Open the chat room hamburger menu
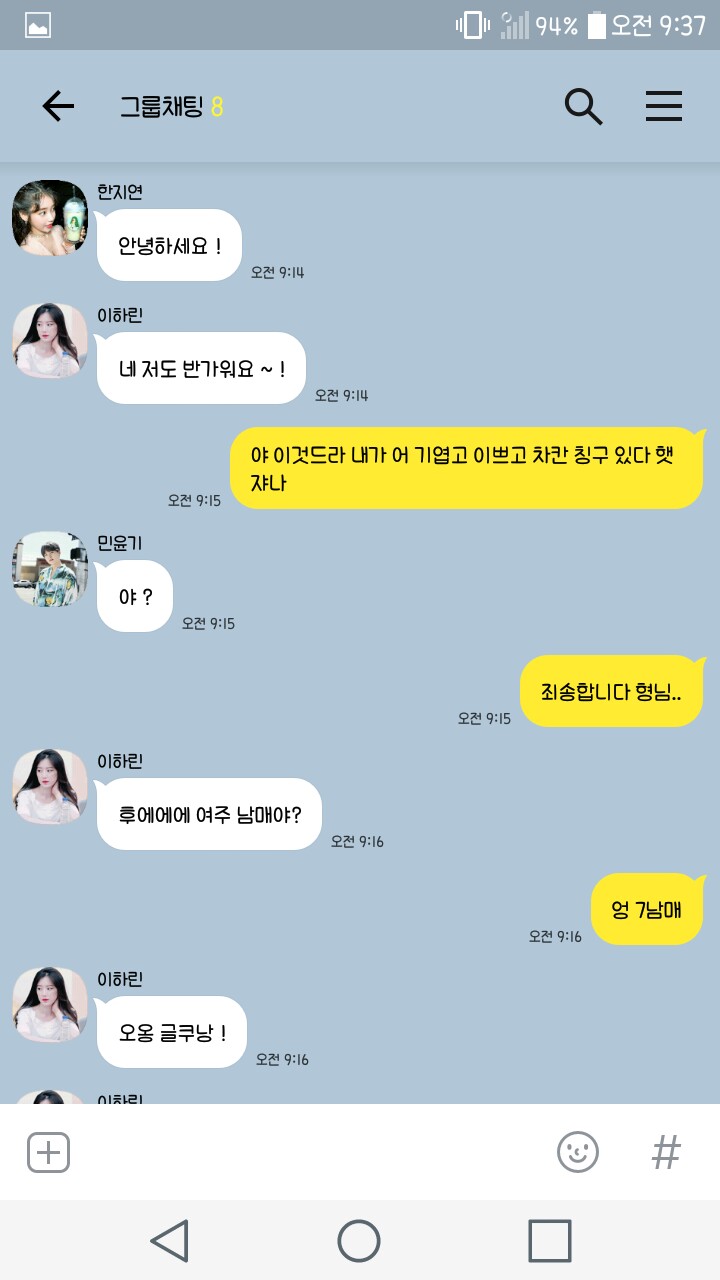Image resolution: width=720 pixels, height=1280 pixels. [664, 106]
